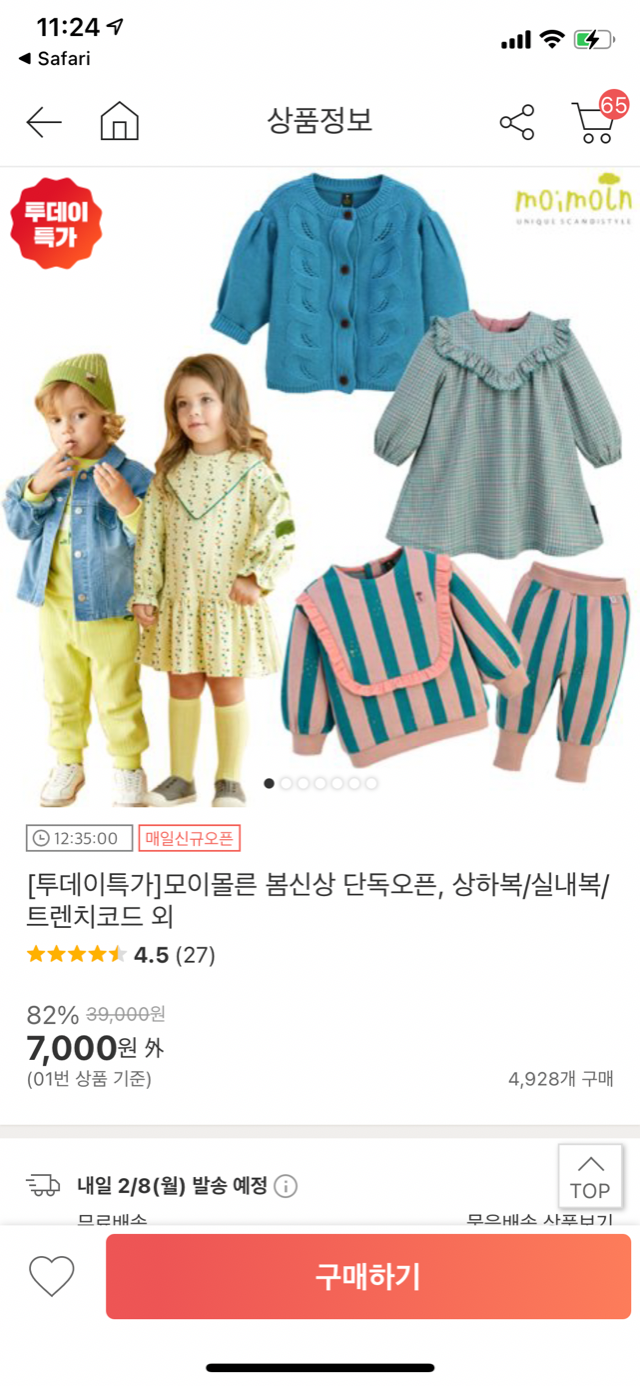The height and width of the screenshot is (1386, 640).
Task: Tap the 구매하기 buy button
Action: coord(368,1276)
